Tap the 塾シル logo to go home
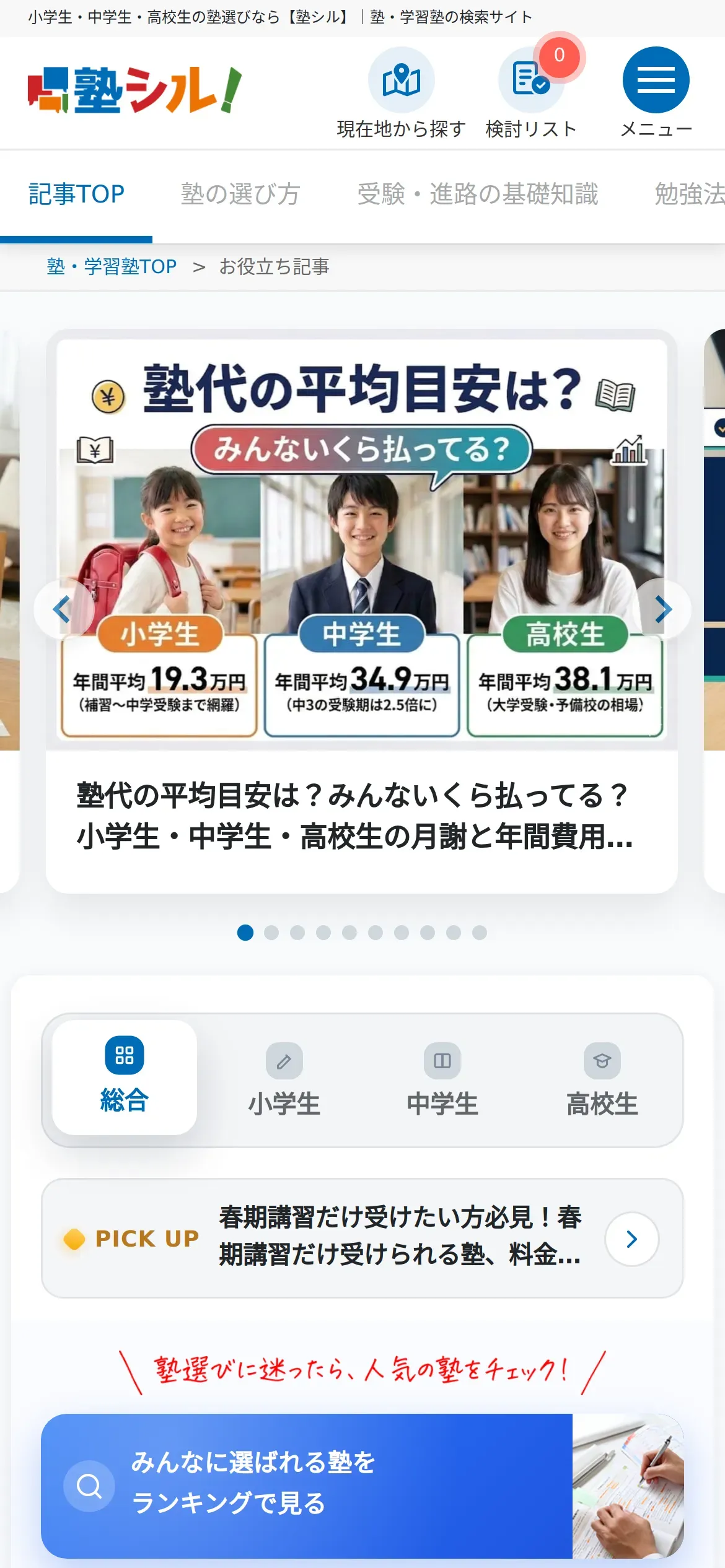Viewport: 725px width, 1568px height. tap(134, 90)
